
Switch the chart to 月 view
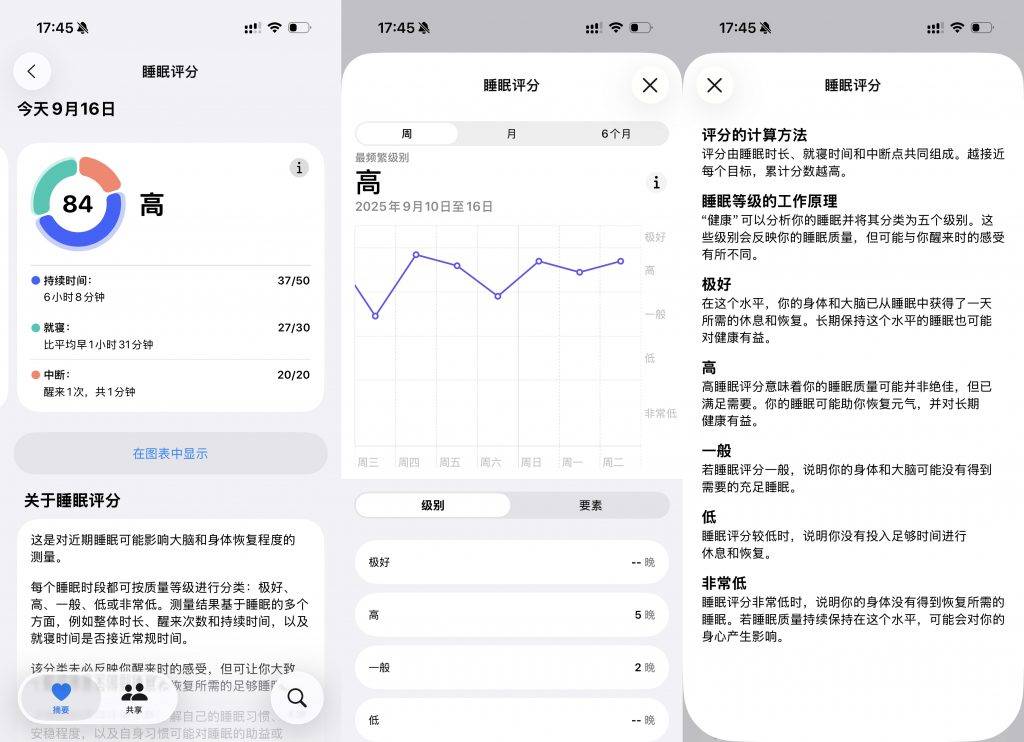click(511, 134)
